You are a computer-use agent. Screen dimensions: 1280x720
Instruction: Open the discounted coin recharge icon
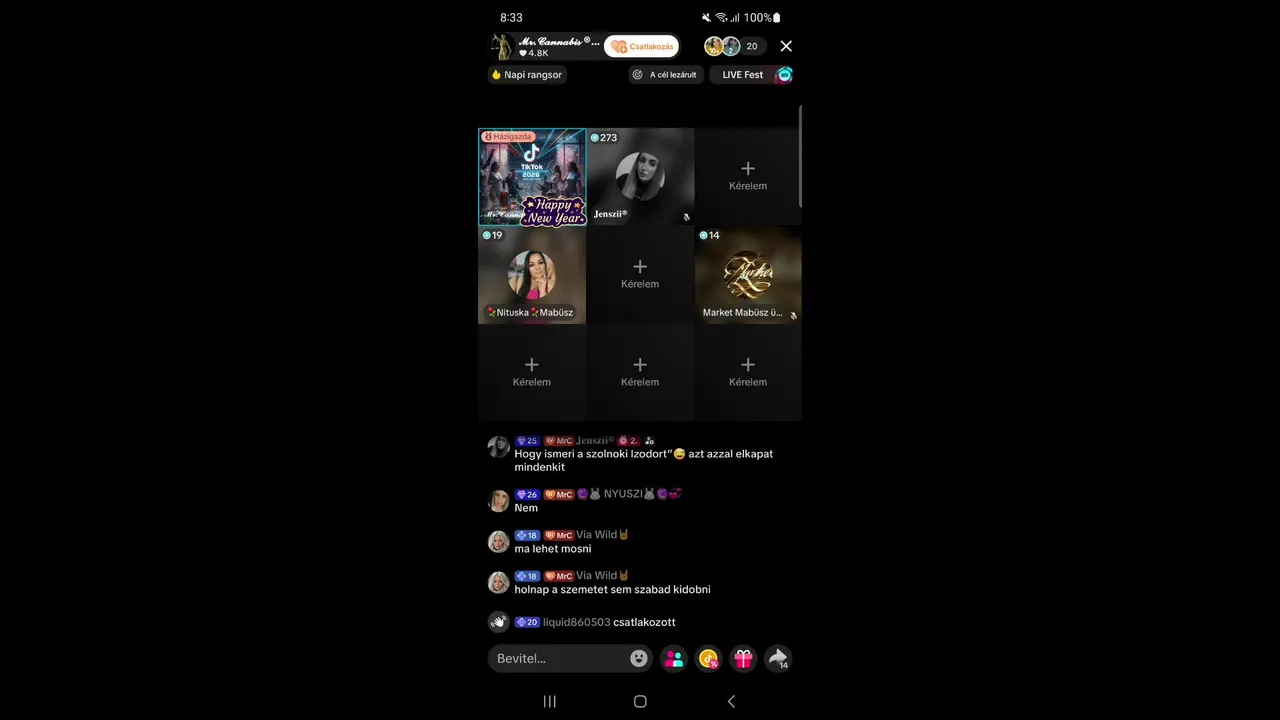708,658
